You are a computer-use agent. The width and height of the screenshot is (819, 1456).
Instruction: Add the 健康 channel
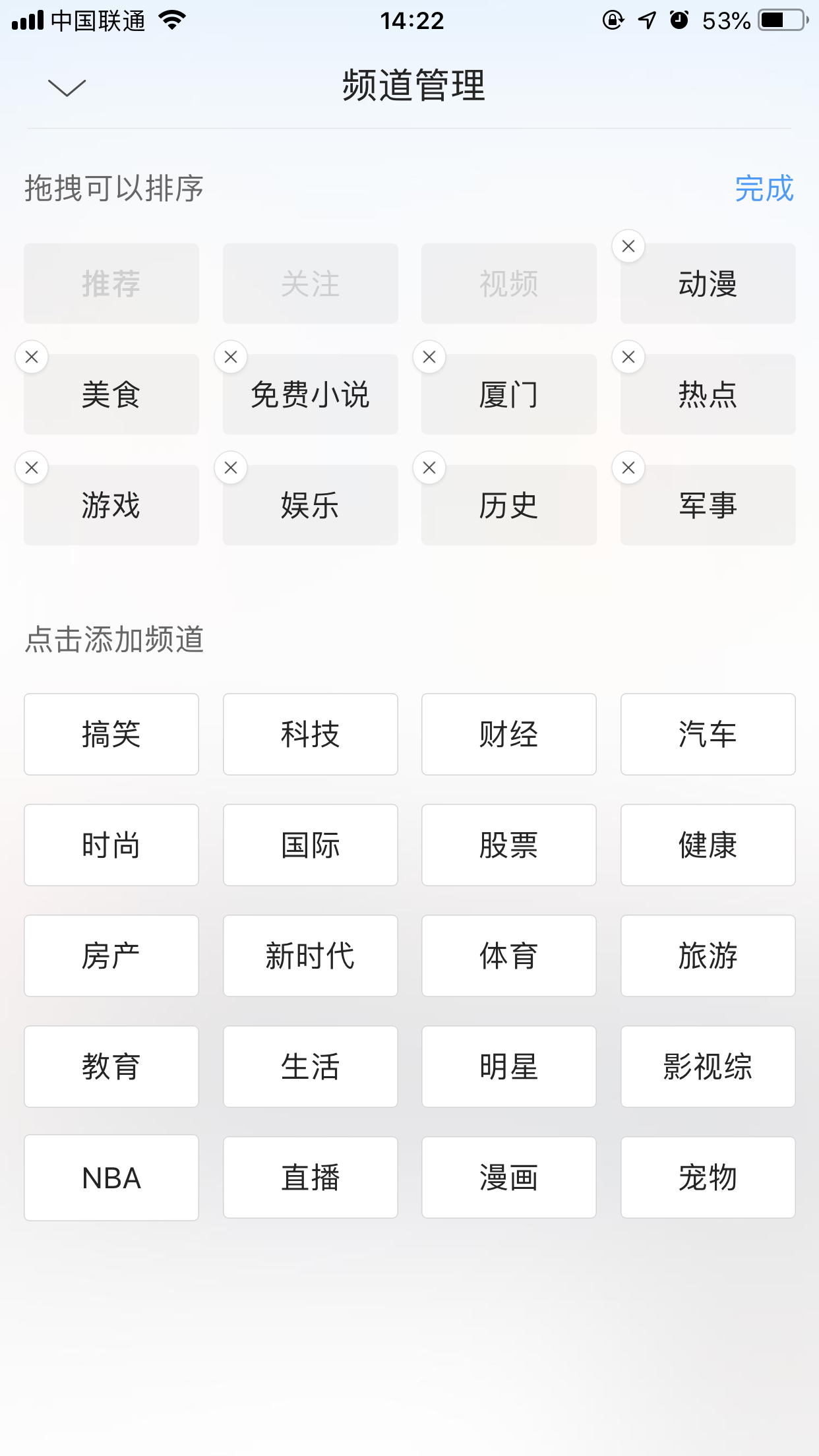pyautogui.click(x=708, y=845)
